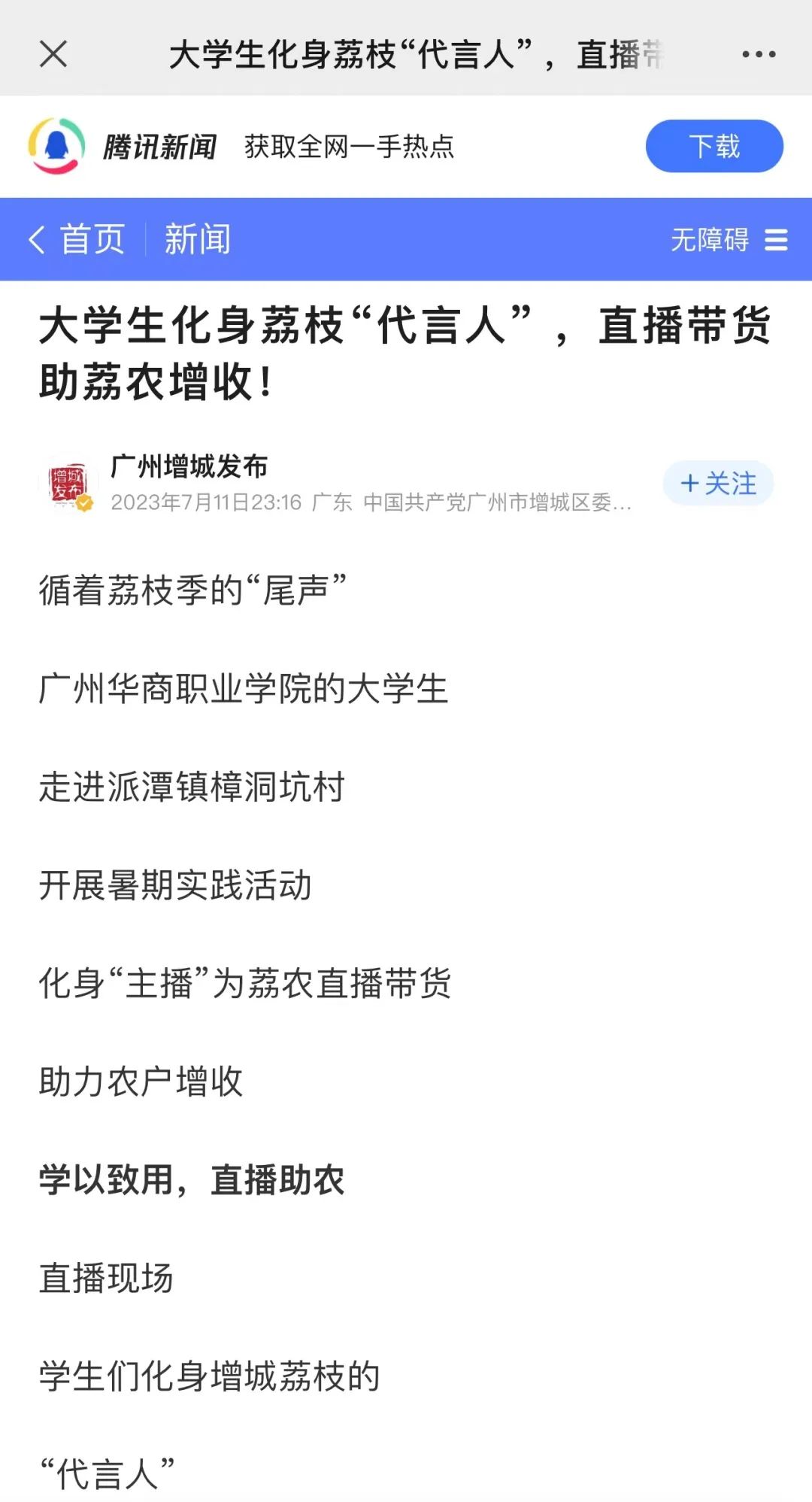The image size is (812, 1502).
Task: Follow 广州增城发布 with 关注 button
Action: [x=718, y=483]
